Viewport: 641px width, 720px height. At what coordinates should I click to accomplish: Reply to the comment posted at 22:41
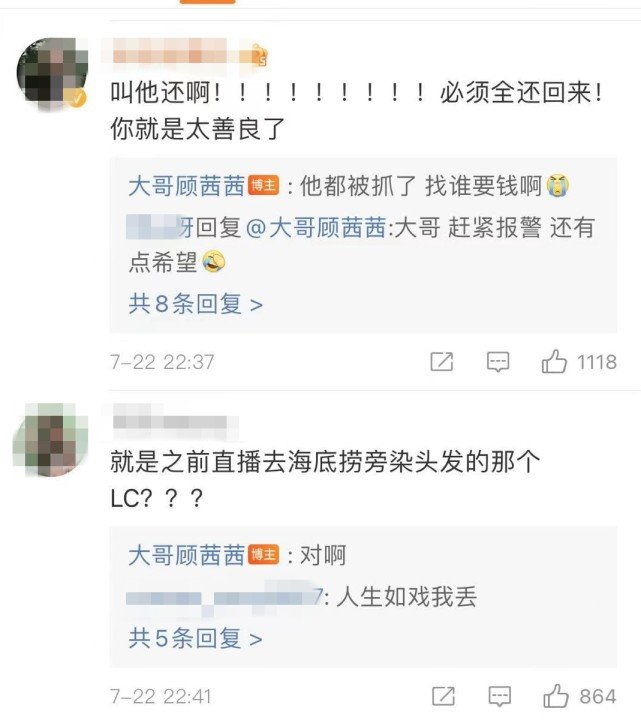tap(498, 696)
